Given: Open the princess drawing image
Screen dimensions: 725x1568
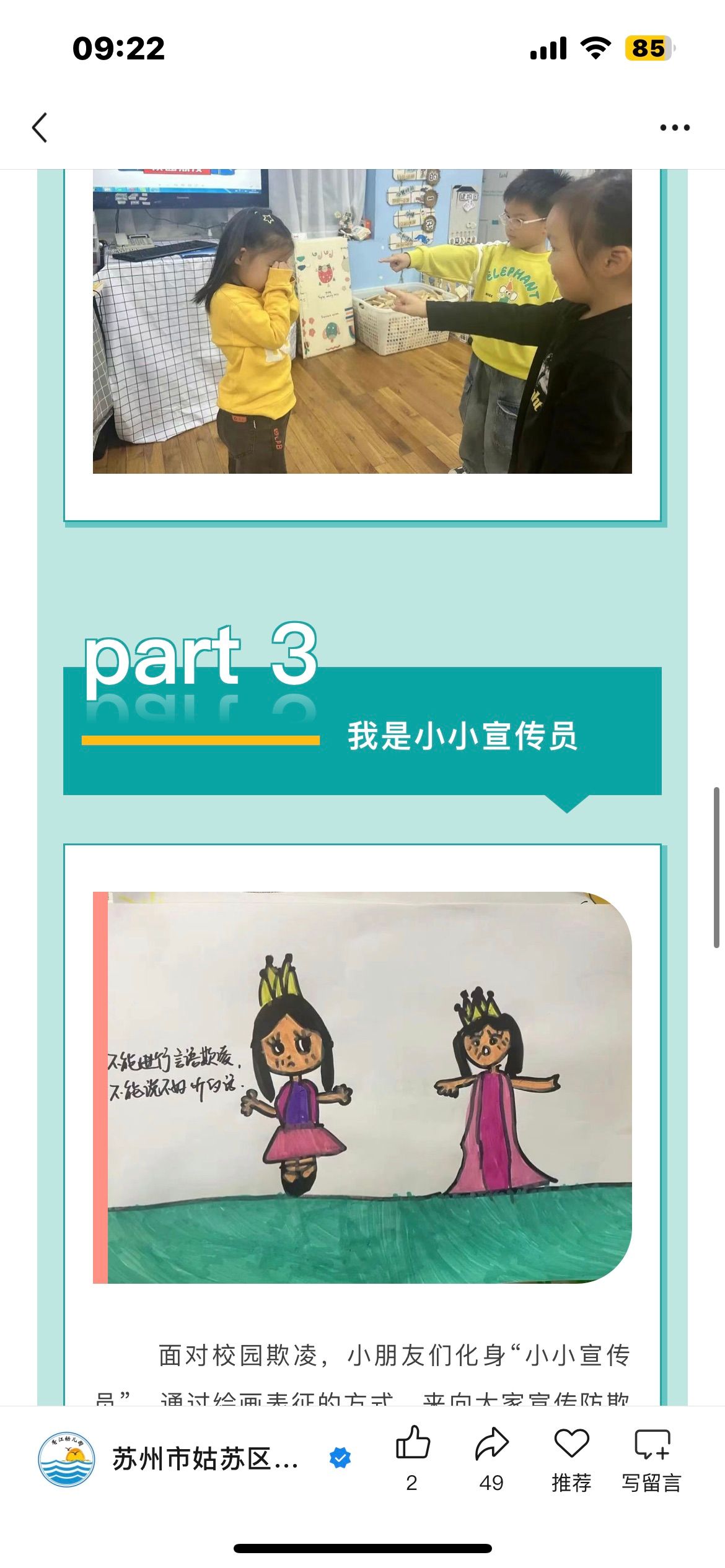Looking at the screenshot, I should 362,1086.
